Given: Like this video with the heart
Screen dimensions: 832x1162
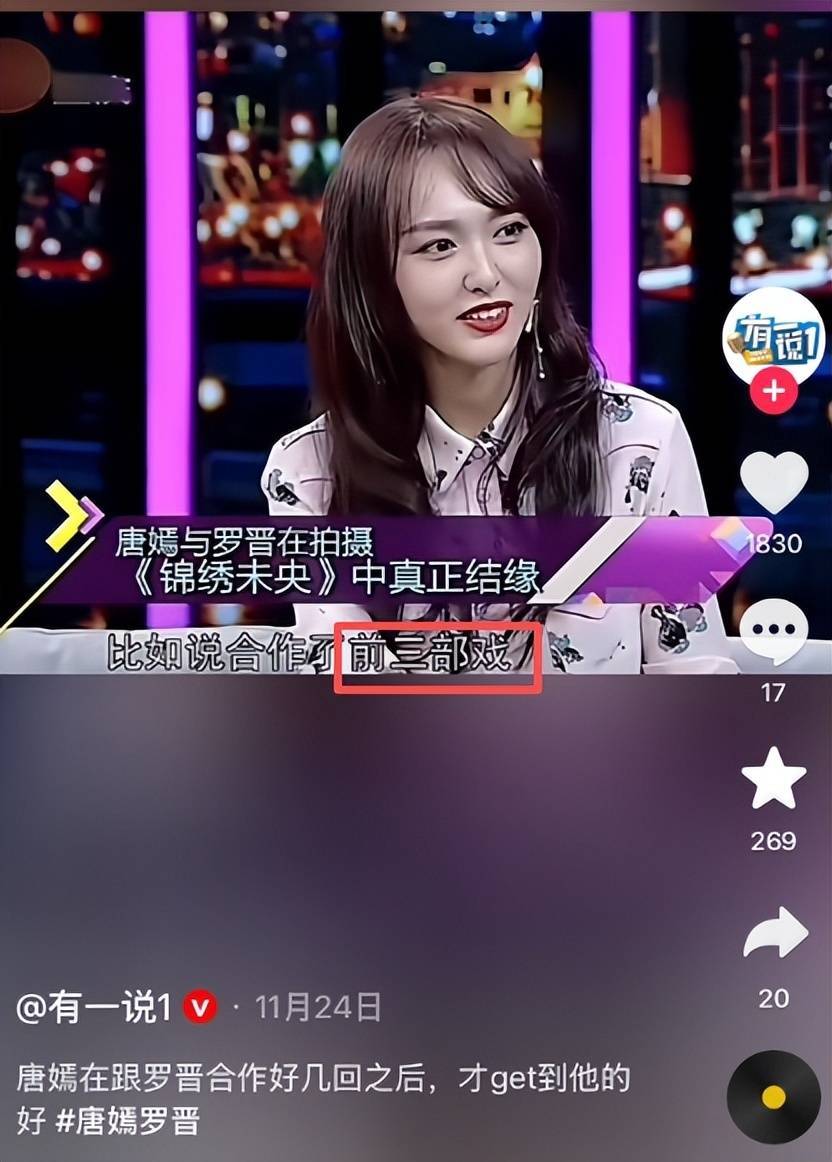Looking at the screenshot, I should coord(774,485).
